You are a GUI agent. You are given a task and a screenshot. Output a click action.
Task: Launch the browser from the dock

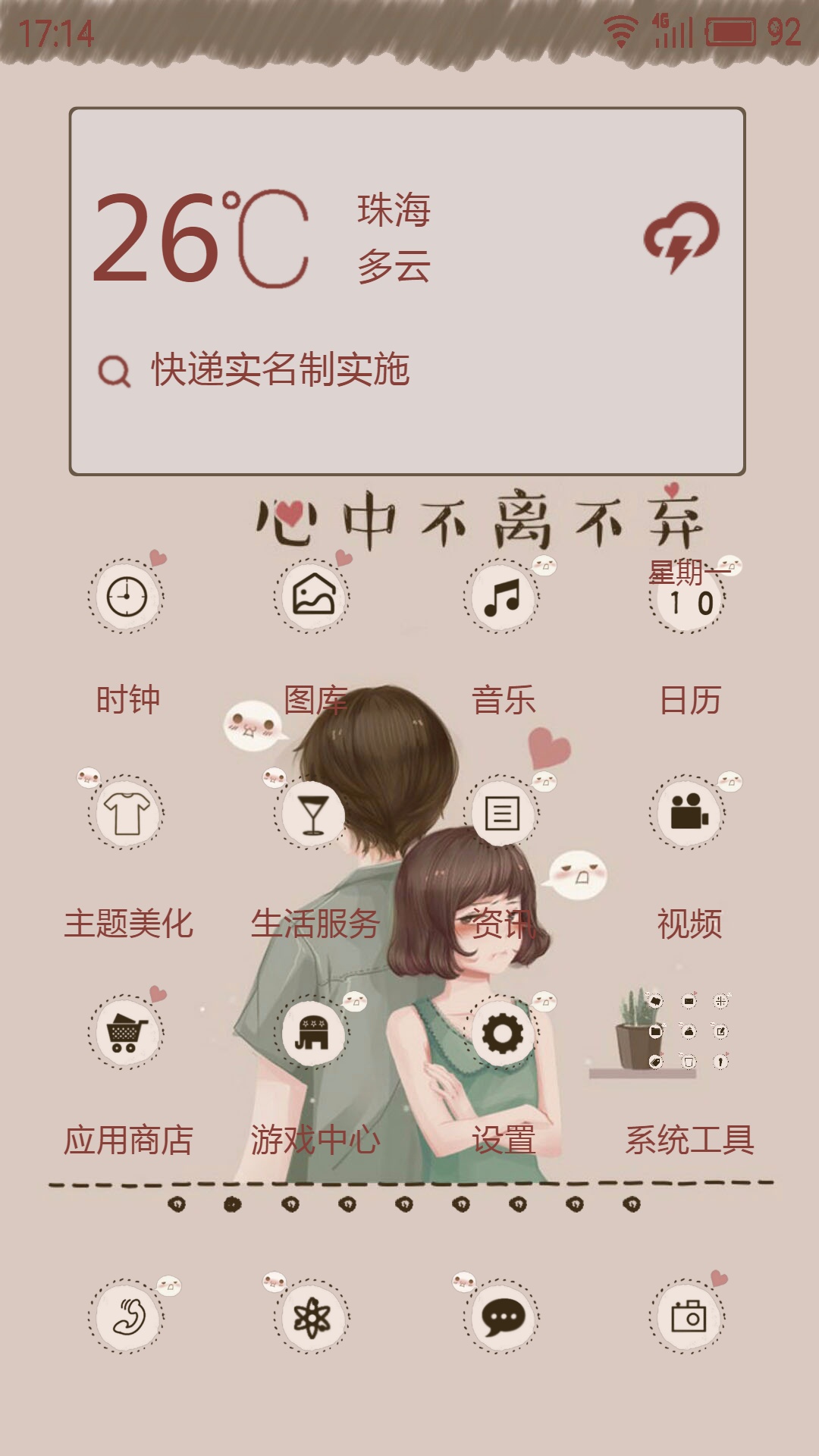click(312, 1316)
